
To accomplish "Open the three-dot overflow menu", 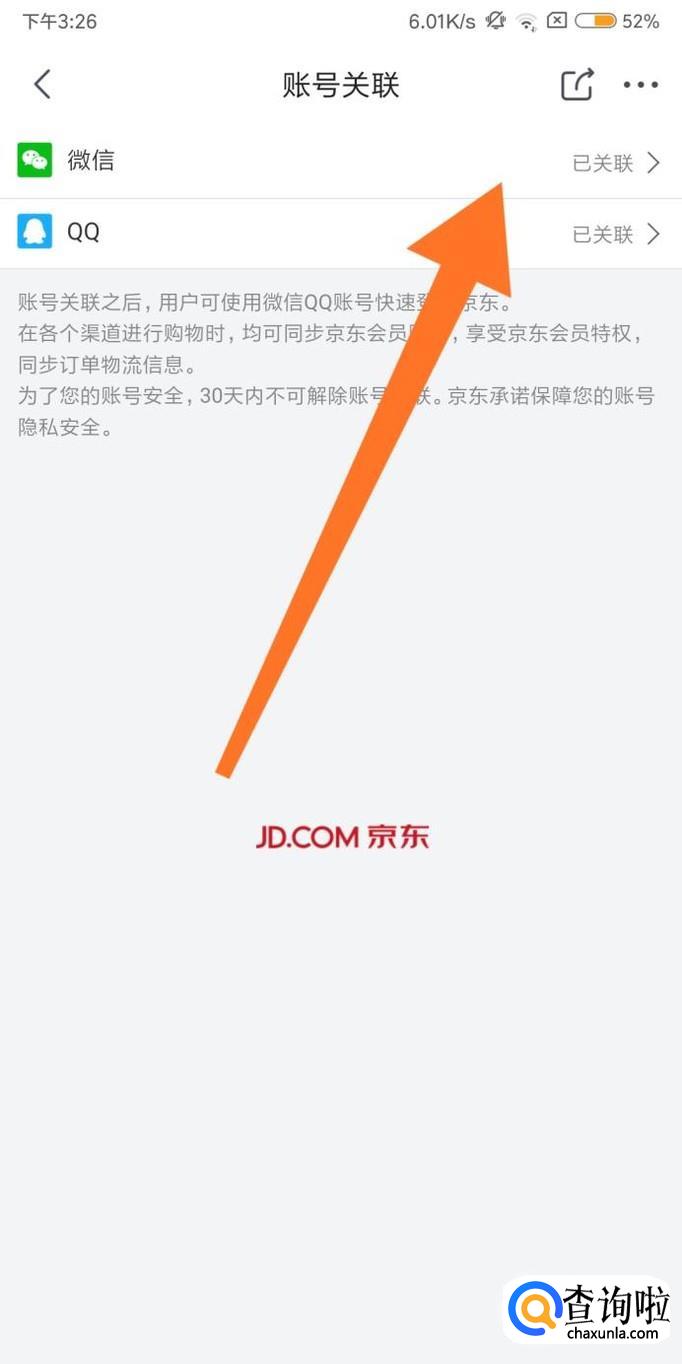I will tap(640, 85).
